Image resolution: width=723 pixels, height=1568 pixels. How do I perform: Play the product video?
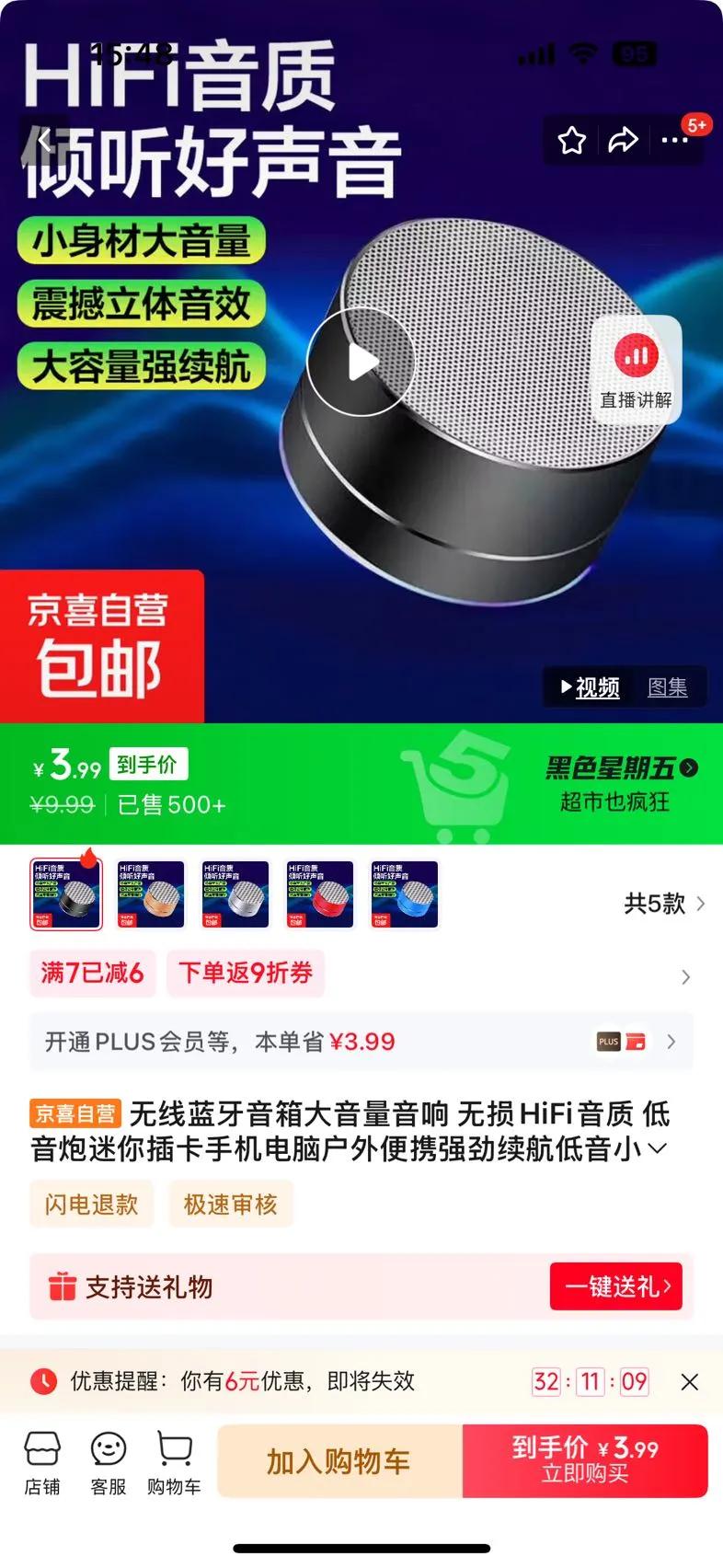[361, 362]
